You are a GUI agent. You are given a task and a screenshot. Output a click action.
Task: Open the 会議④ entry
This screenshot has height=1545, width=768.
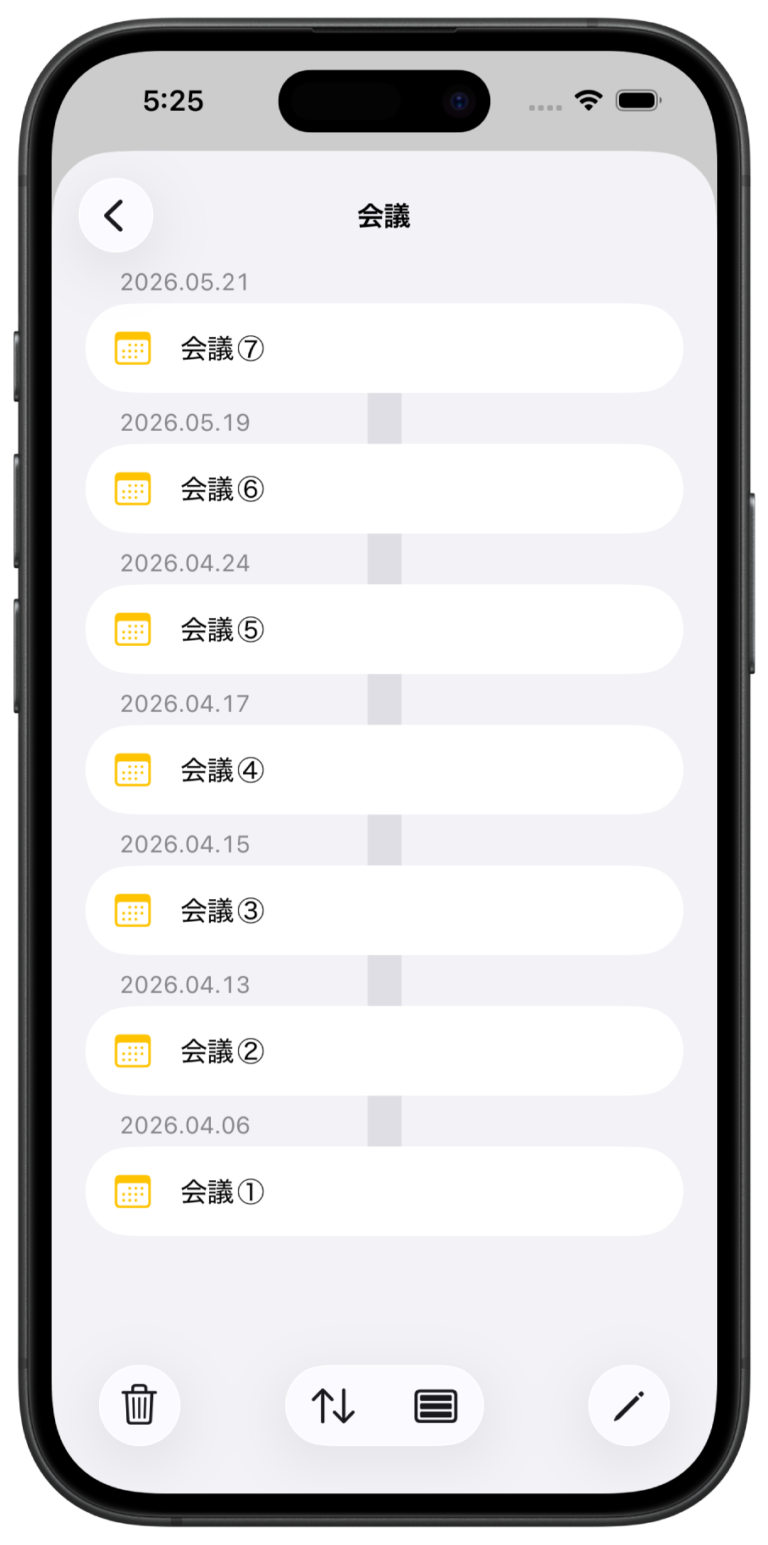coord(384,770)
